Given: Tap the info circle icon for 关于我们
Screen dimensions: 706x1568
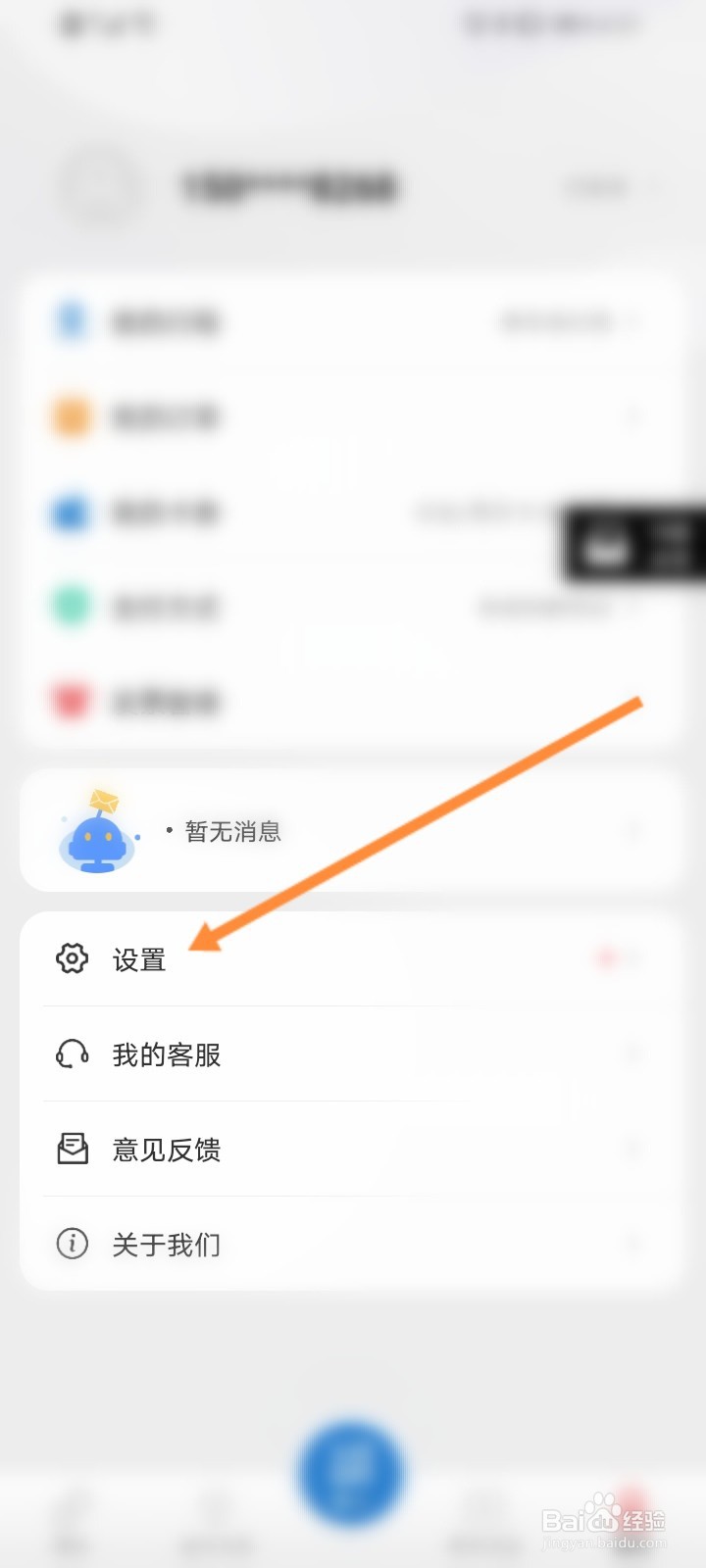Looking at the screenshot, I should tap(71, 1245).
